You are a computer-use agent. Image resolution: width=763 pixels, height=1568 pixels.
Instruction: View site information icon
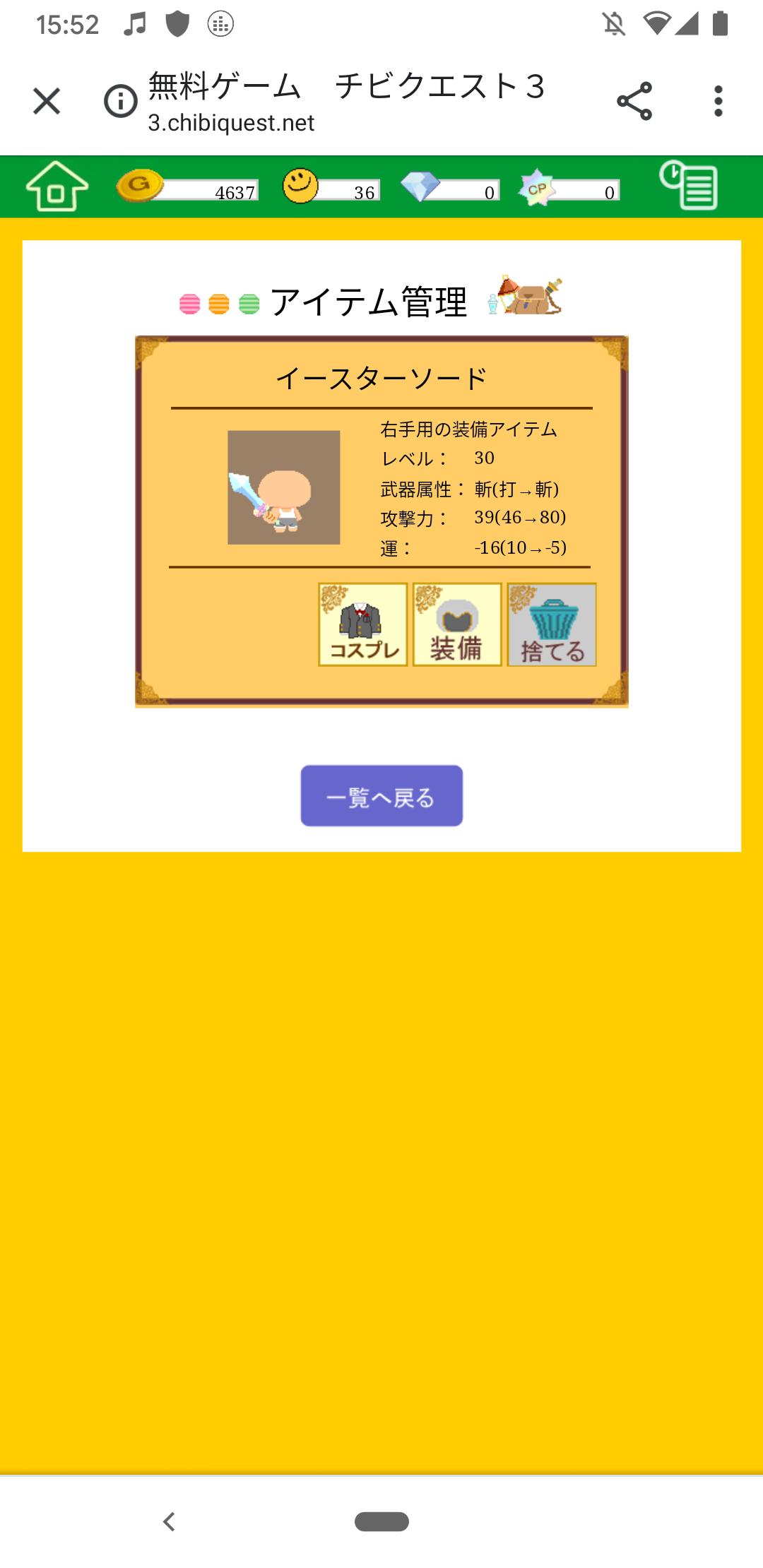[121, 101]
